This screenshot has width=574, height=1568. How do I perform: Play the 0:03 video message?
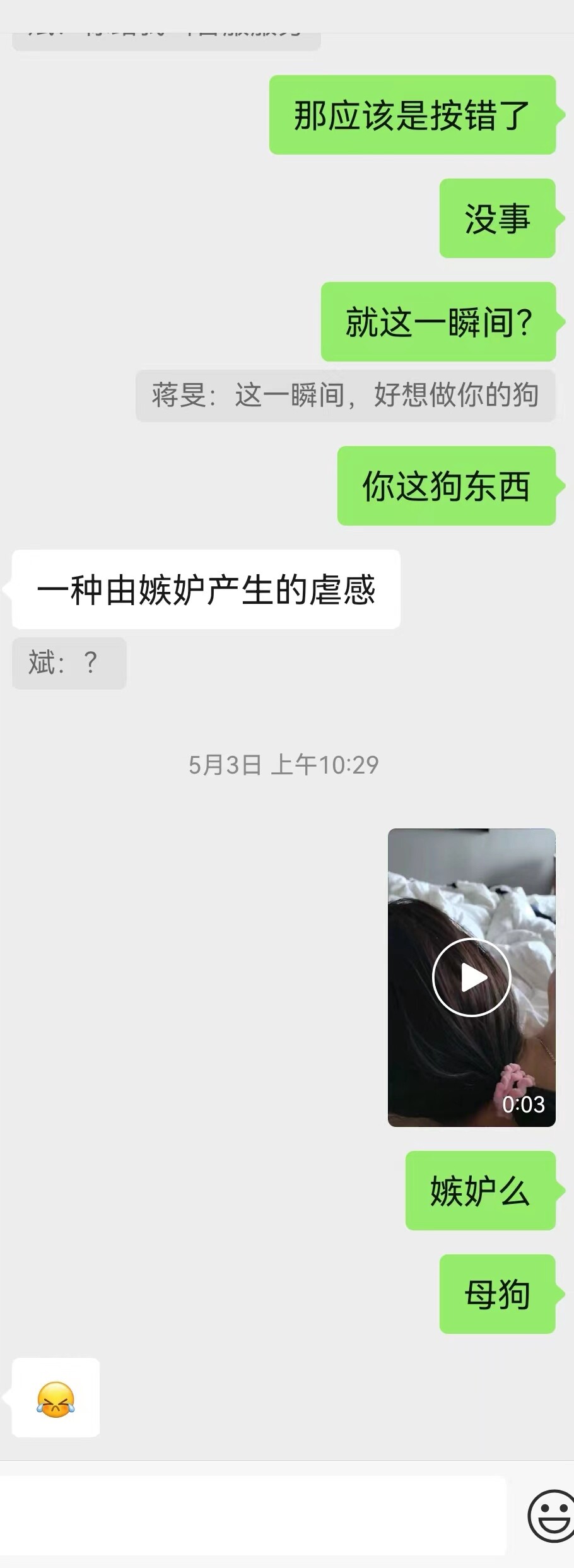pyautogui.click(x=471, y=977)
